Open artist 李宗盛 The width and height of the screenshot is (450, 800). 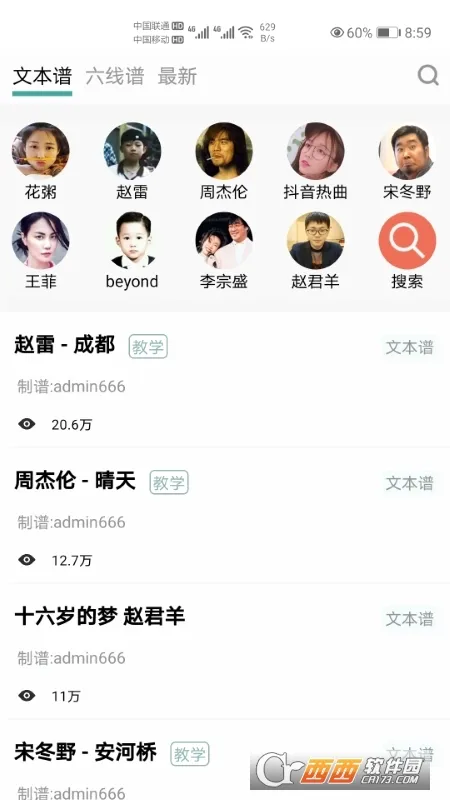tap(224, 251)
